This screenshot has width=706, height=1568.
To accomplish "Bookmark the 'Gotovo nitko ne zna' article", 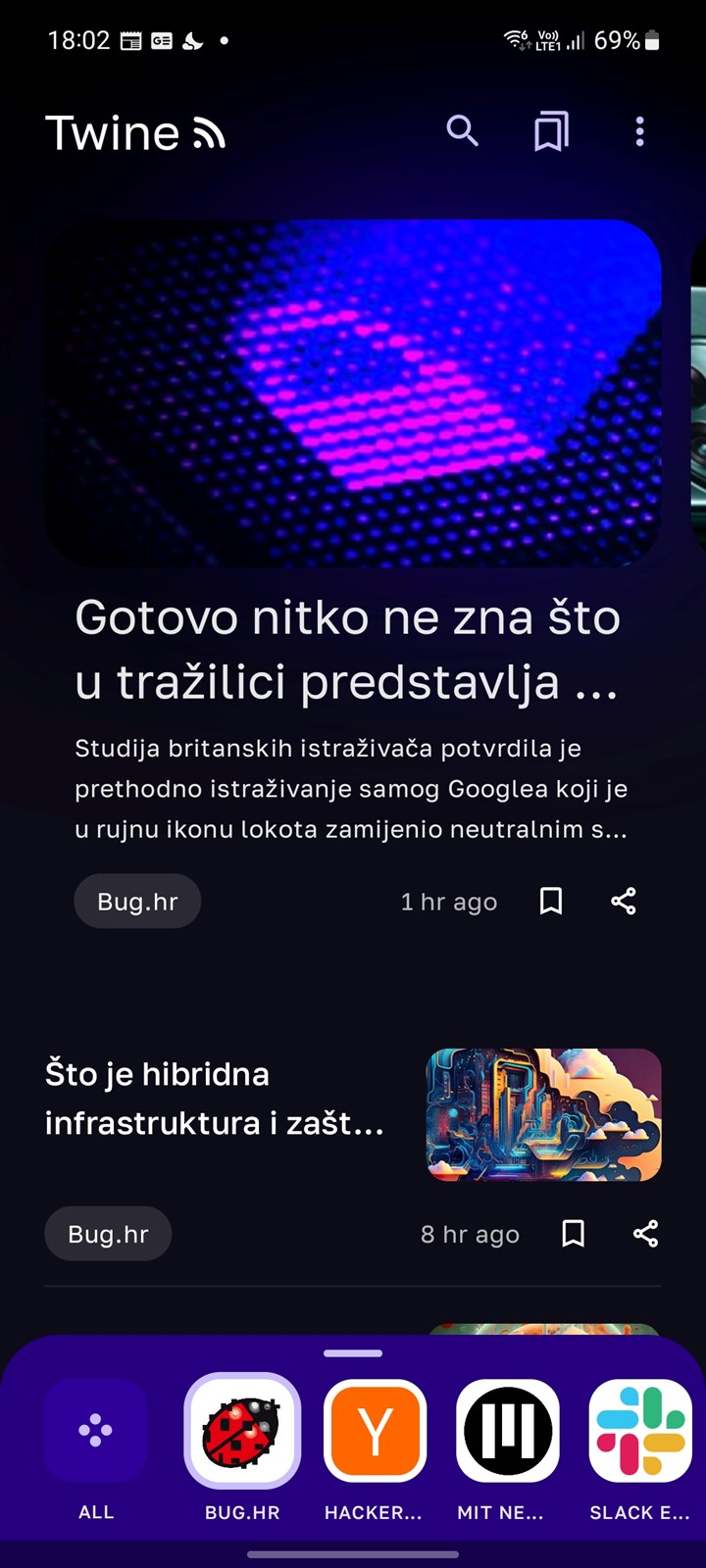I will click(551, 901).
